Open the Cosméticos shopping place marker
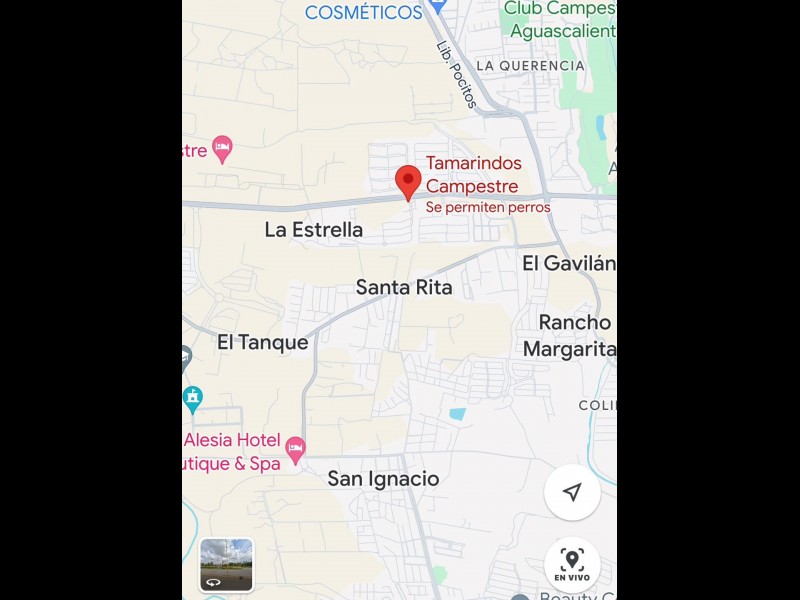The width and height of the screenshot is (800, 600). [435, 6]
